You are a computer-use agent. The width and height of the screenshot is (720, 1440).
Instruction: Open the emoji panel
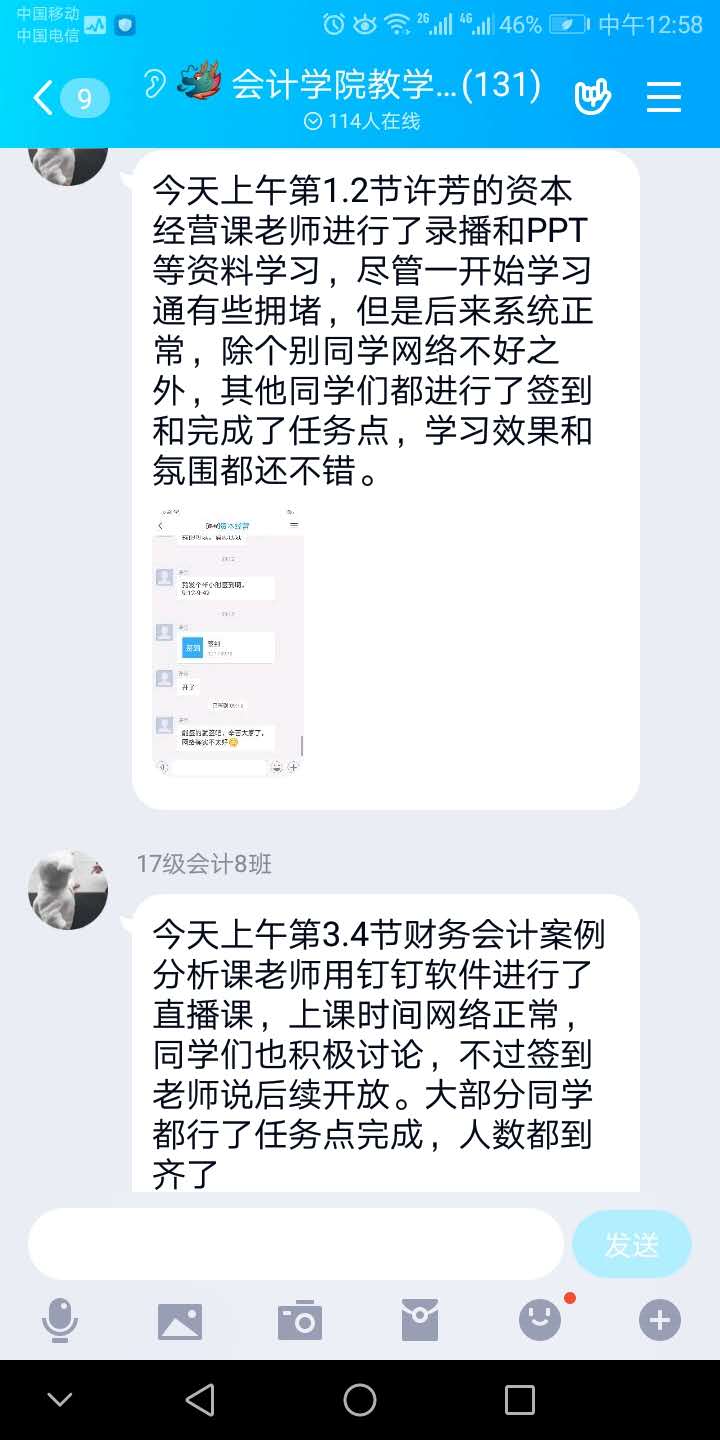[540, 1321]
